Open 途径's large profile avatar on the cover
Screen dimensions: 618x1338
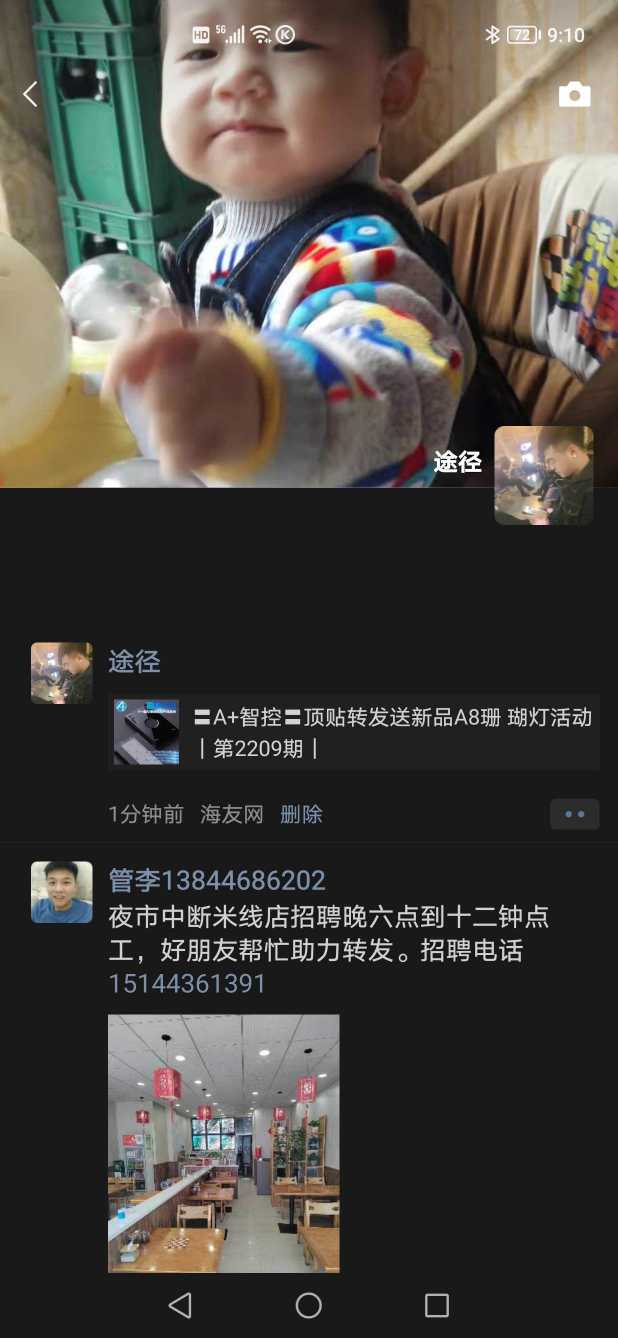pyautogui.click(x=543, y=475)
